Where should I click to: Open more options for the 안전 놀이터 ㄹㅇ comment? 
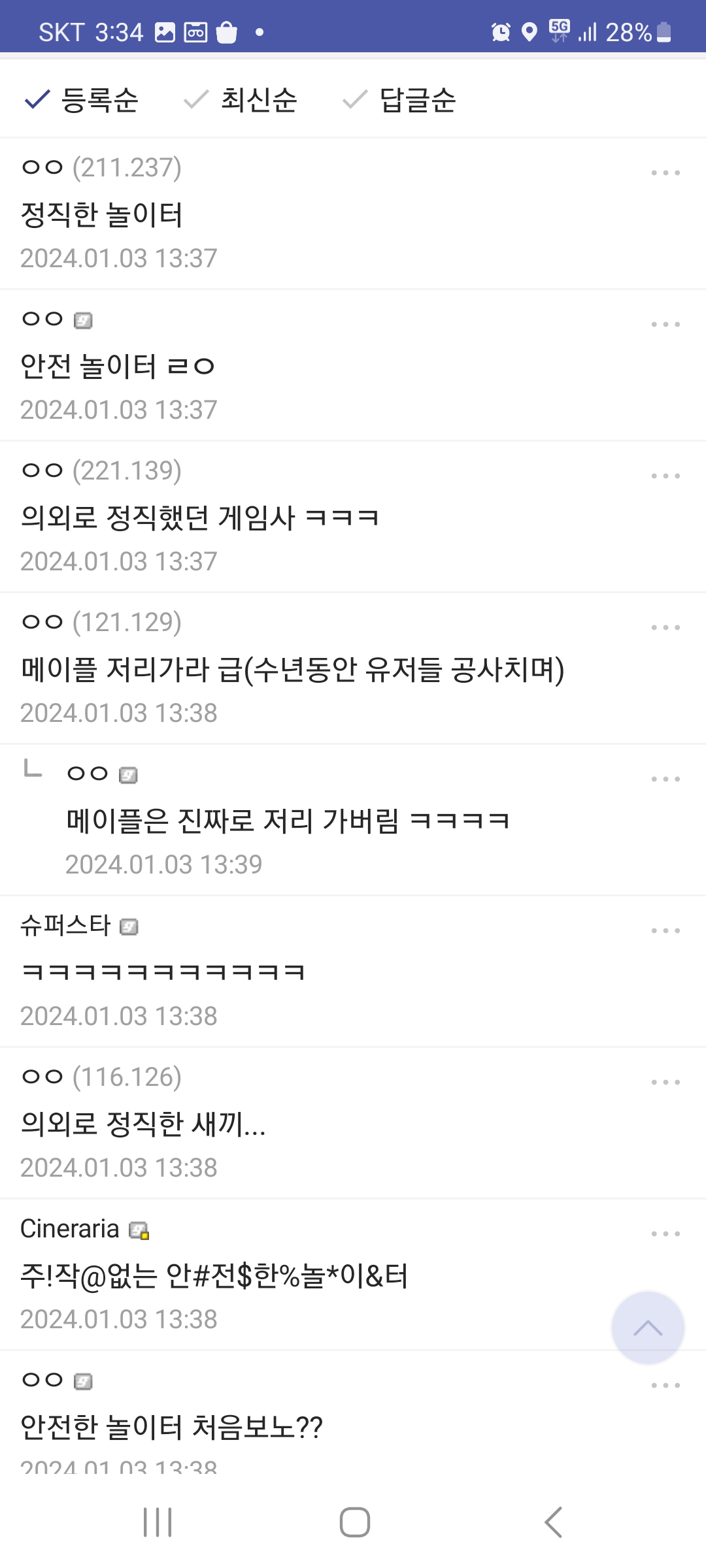coord(665,325)
